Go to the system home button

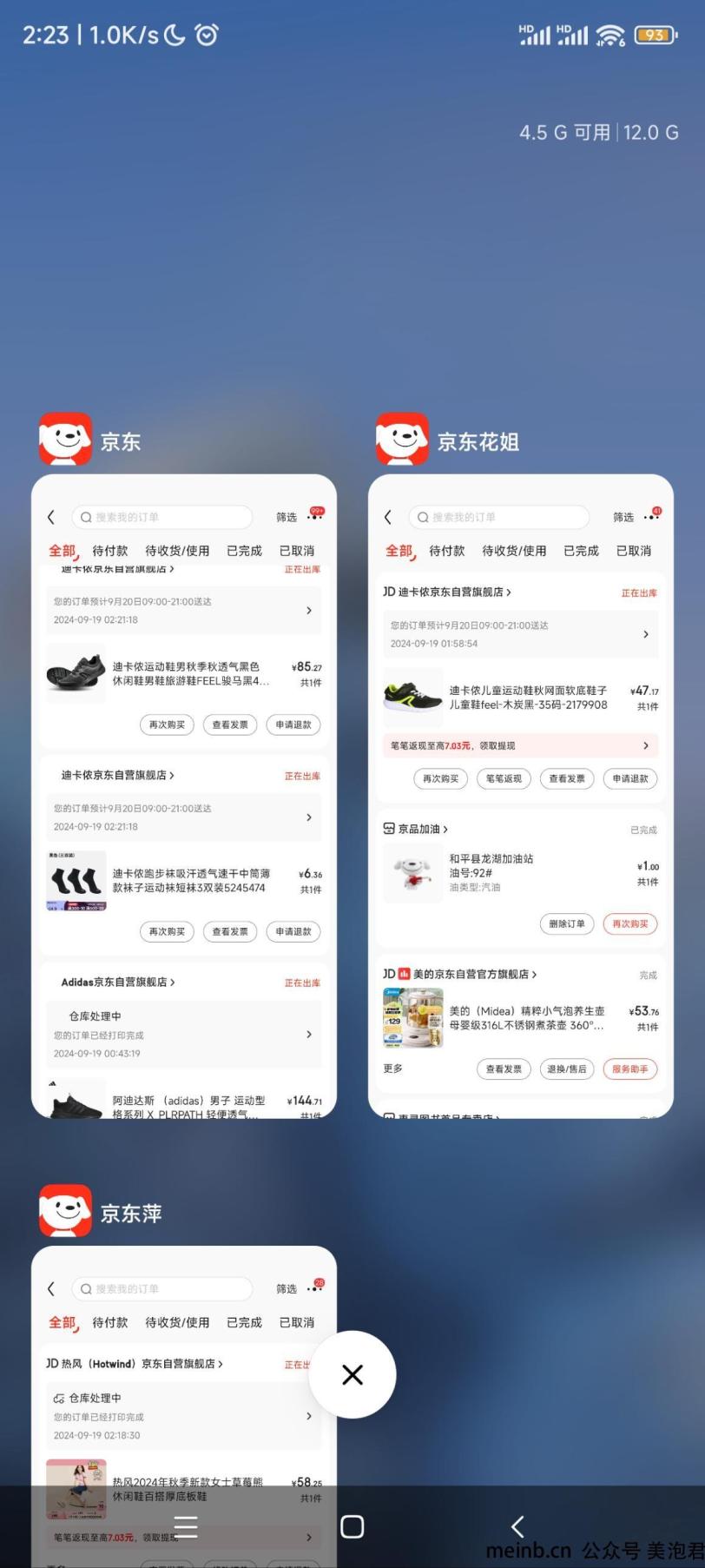click(x=352, y=1526)
